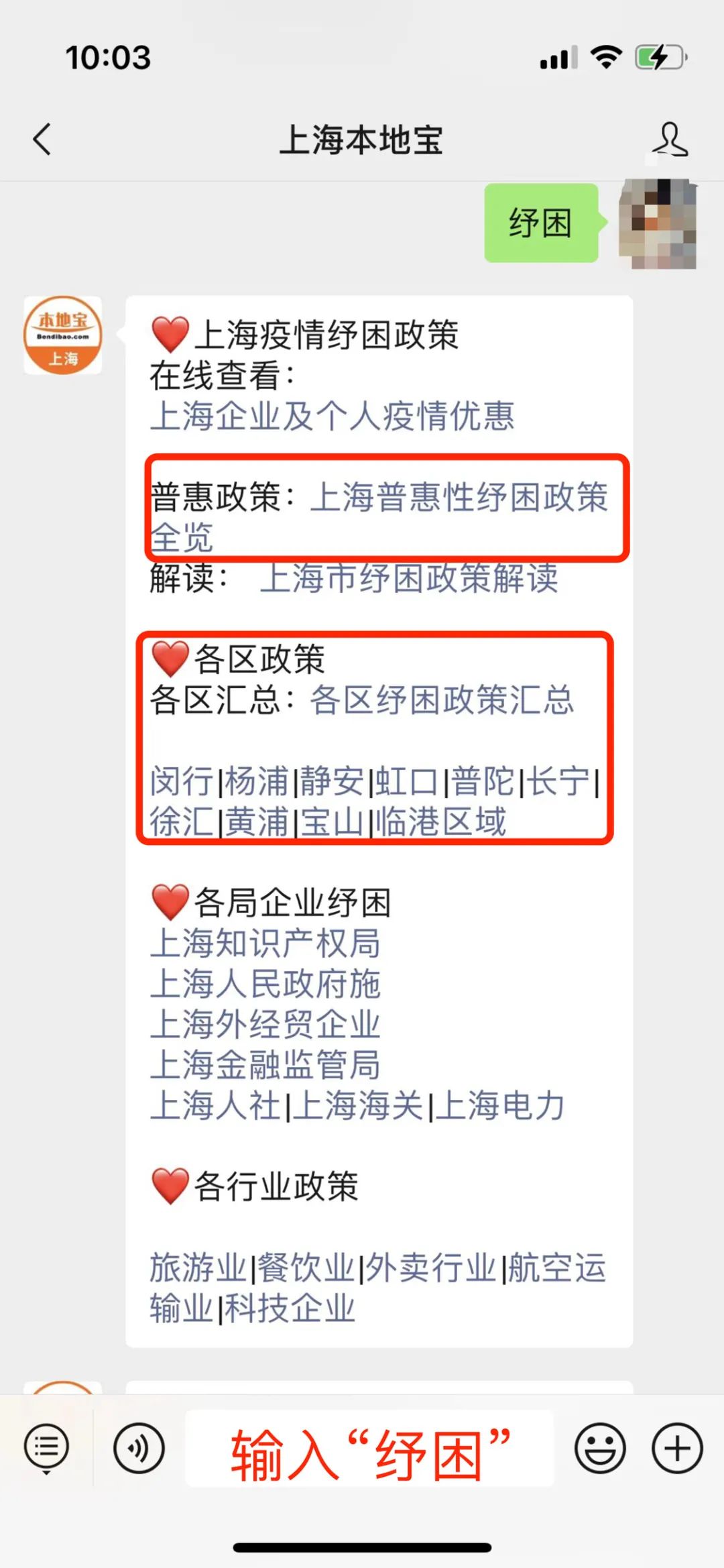
Task: Open the 上海金融监管局 link
Action: [x=265, y=1065]
